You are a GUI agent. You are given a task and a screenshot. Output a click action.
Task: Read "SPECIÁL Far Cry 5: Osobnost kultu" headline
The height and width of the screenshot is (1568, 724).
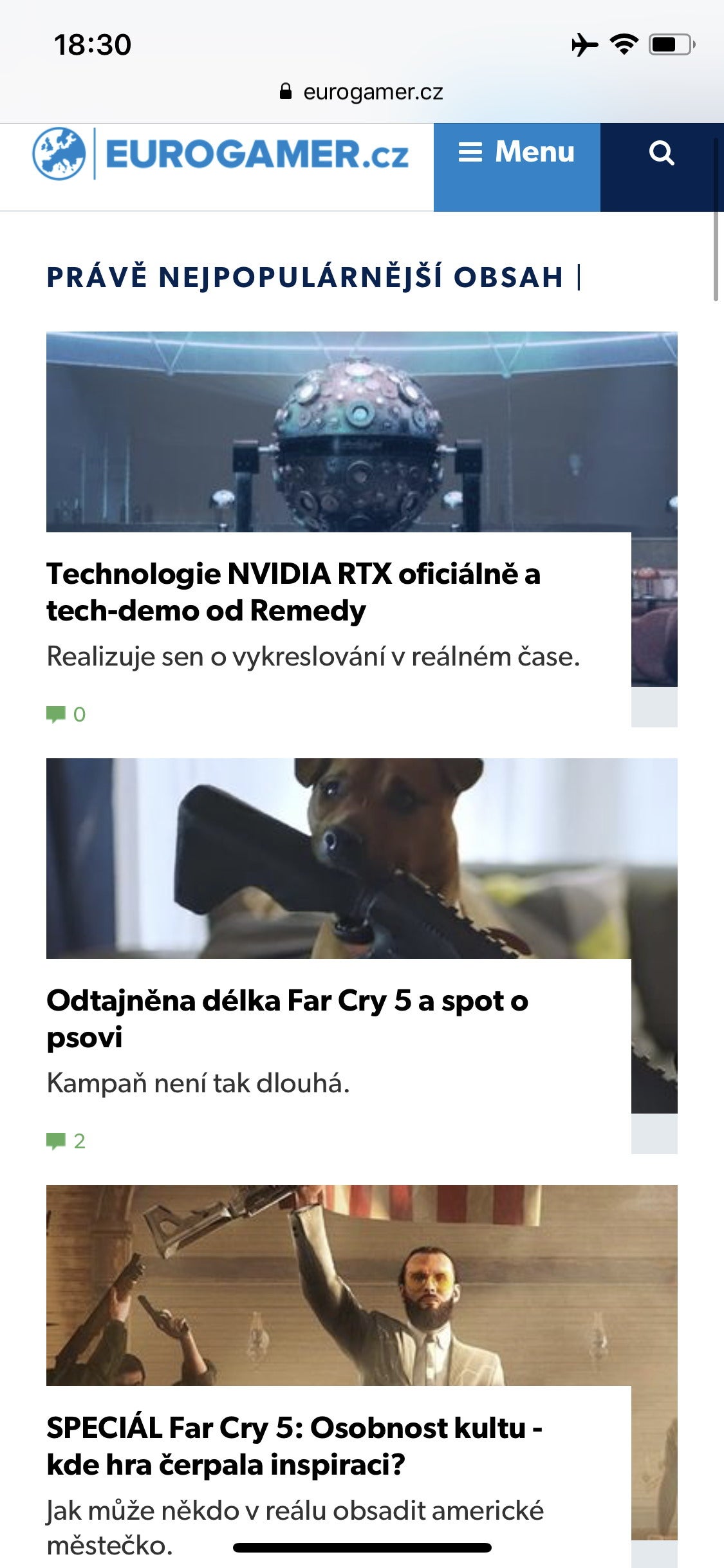(294, 1446)
